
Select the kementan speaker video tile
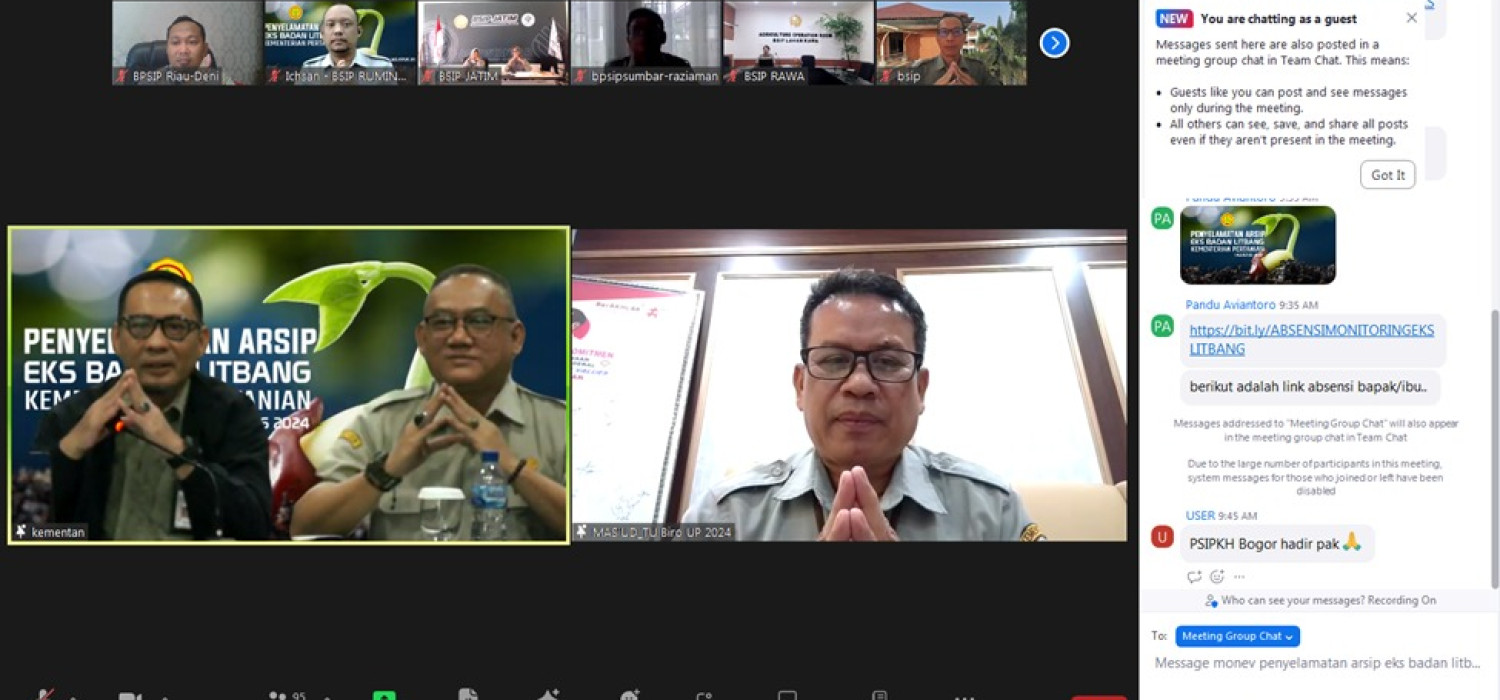click(289, 385)
